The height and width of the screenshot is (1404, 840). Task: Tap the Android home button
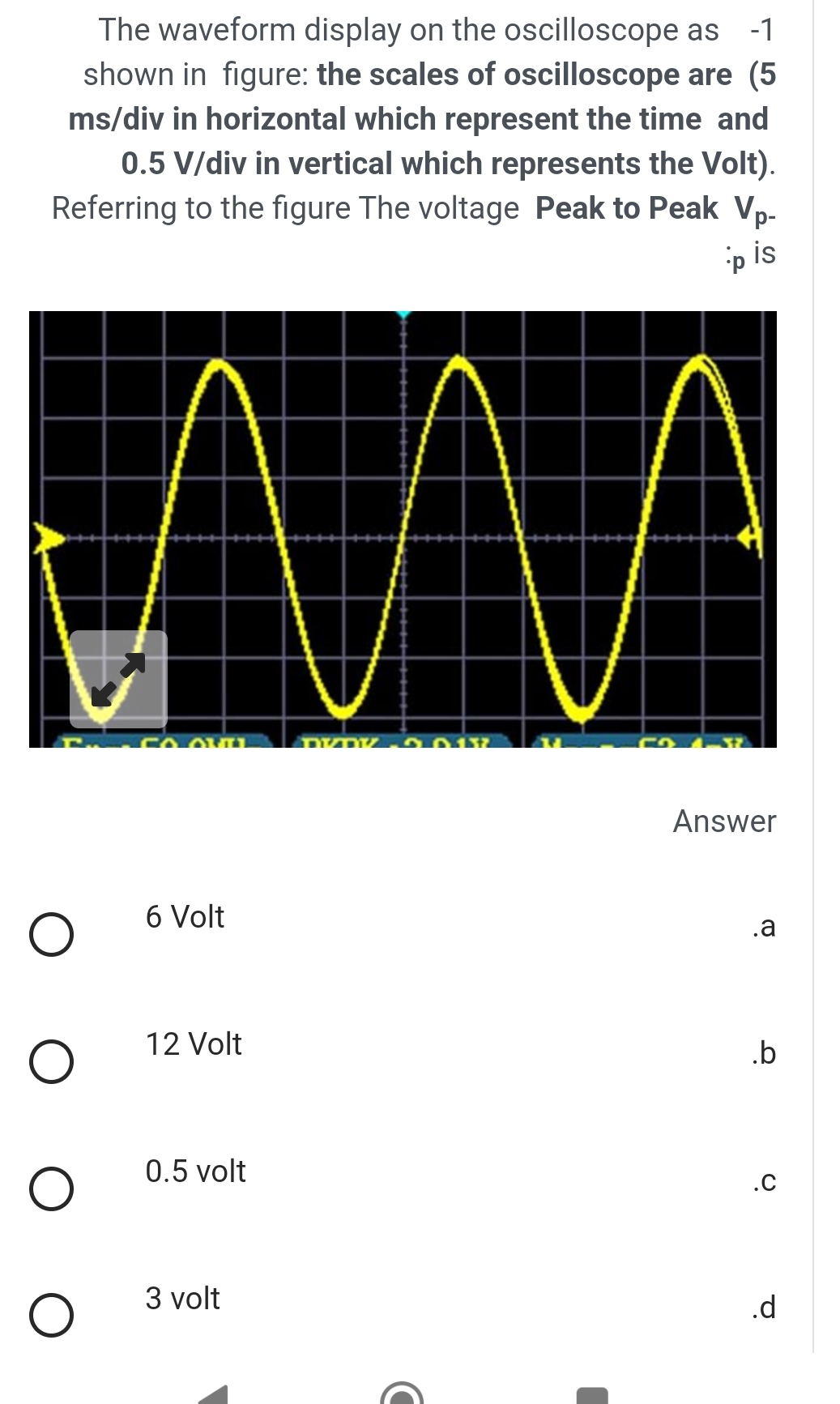403,1395
